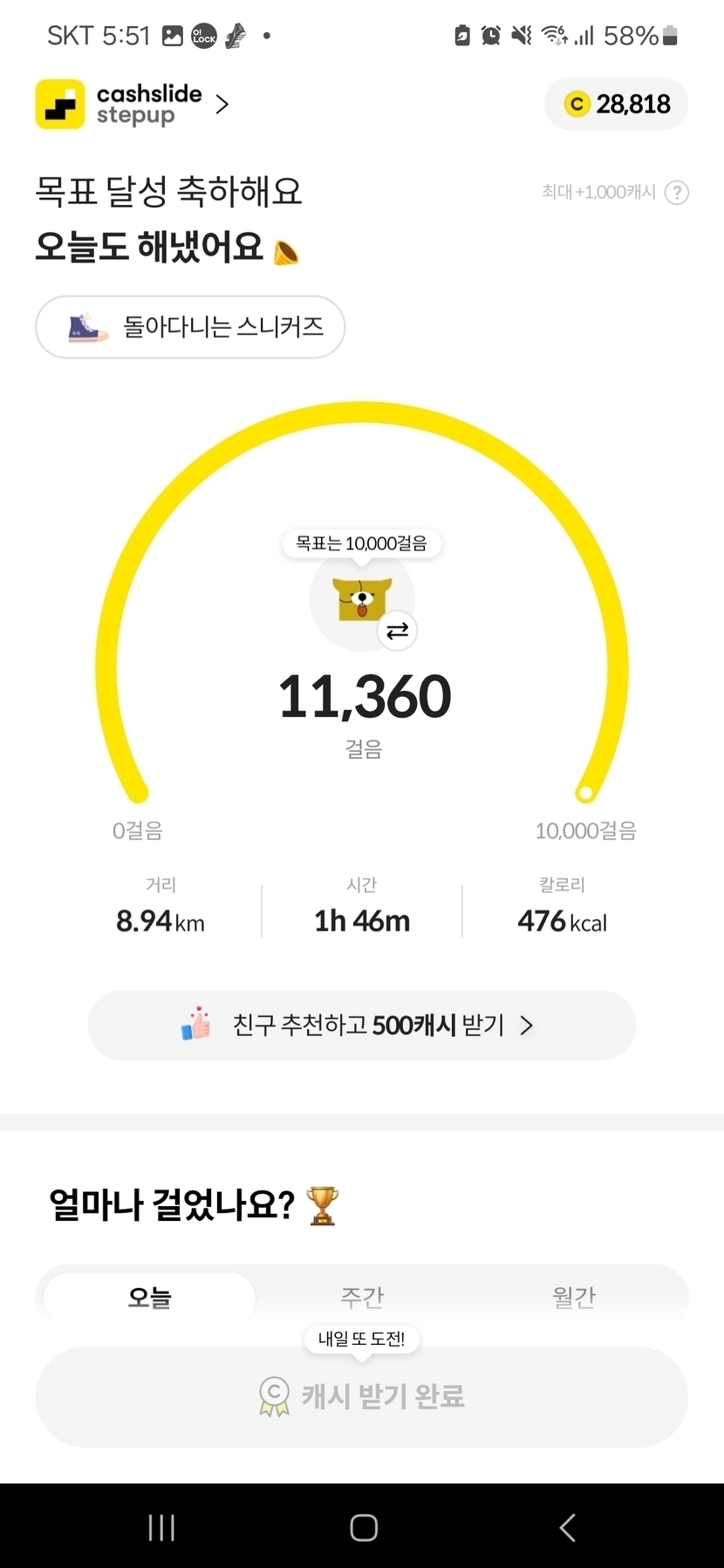Screen dimensions: 724x1568
Task: Go back with the system back button
Action: click(x=567, y=1527)
